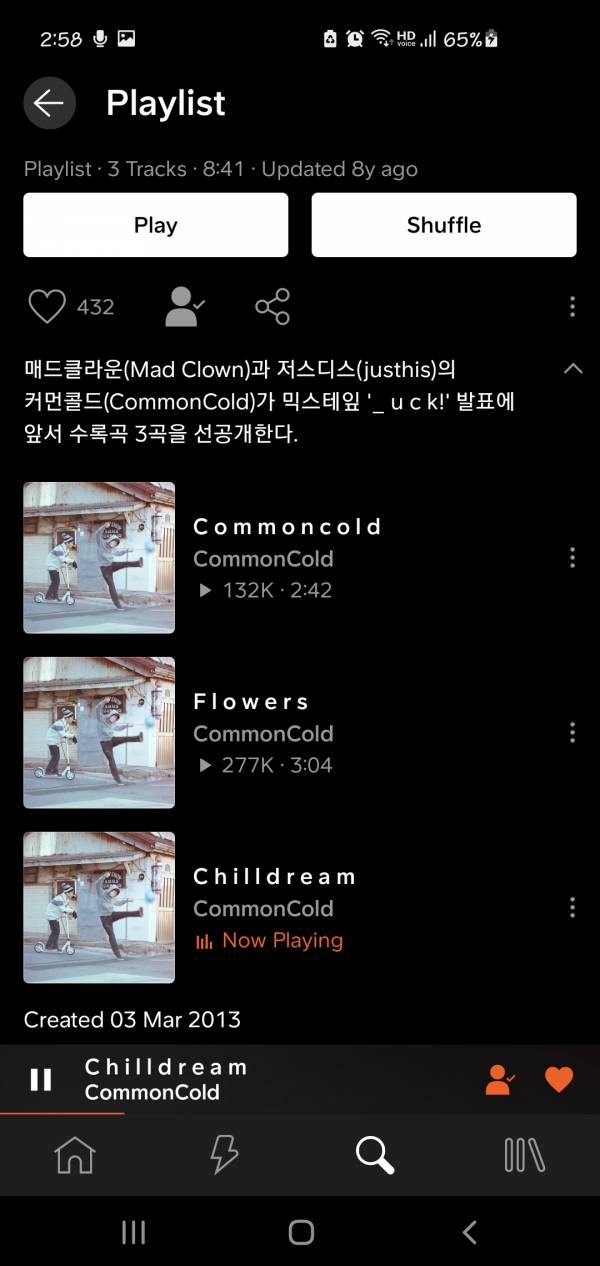This screenshot has width=600, height=1266.
Task: Collapse the playlist description
Action: pyautogui.click(x=573, y=369)
